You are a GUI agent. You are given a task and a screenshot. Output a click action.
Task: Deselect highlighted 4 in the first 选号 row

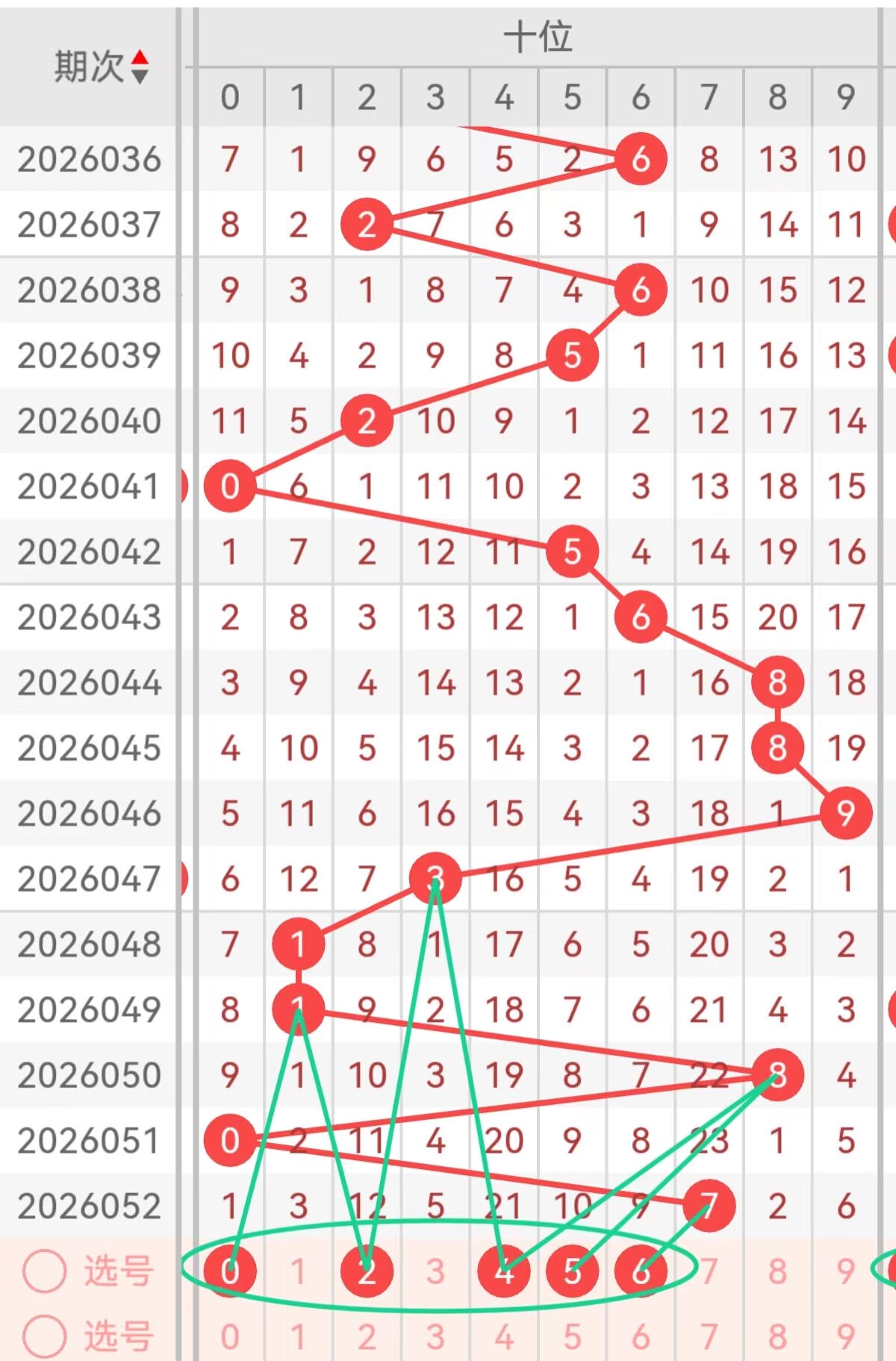pos(504,1271)
